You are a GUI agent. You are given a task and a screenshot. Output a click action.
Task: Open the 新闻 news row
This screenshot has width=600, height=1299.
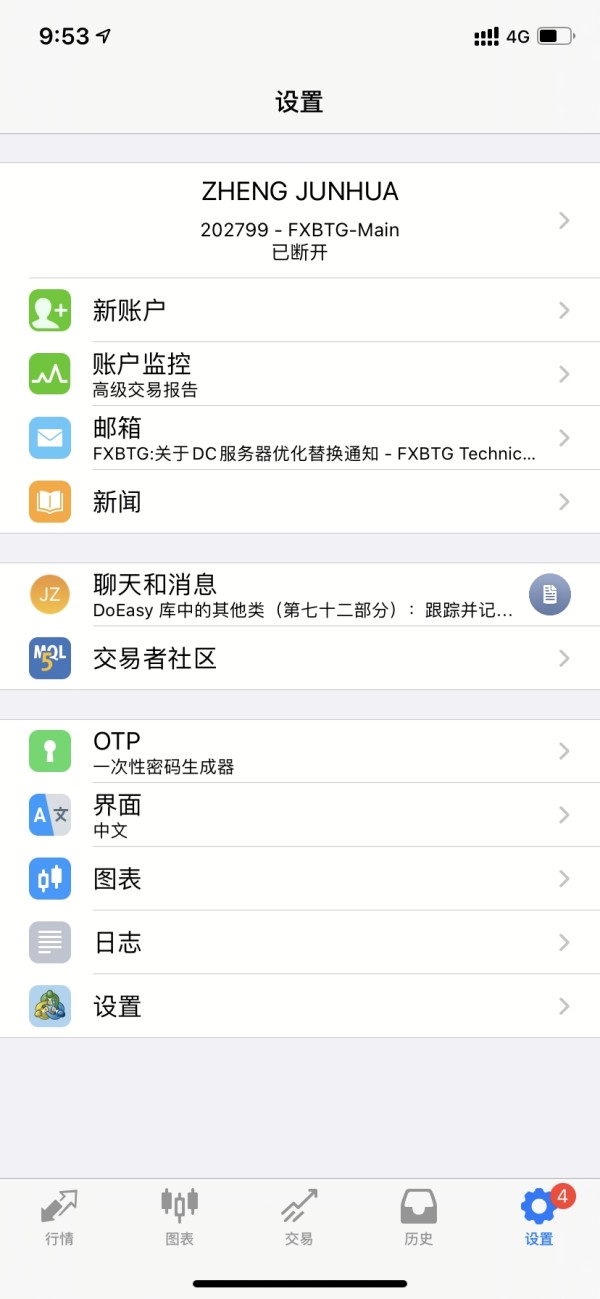(x=300, y=502)
